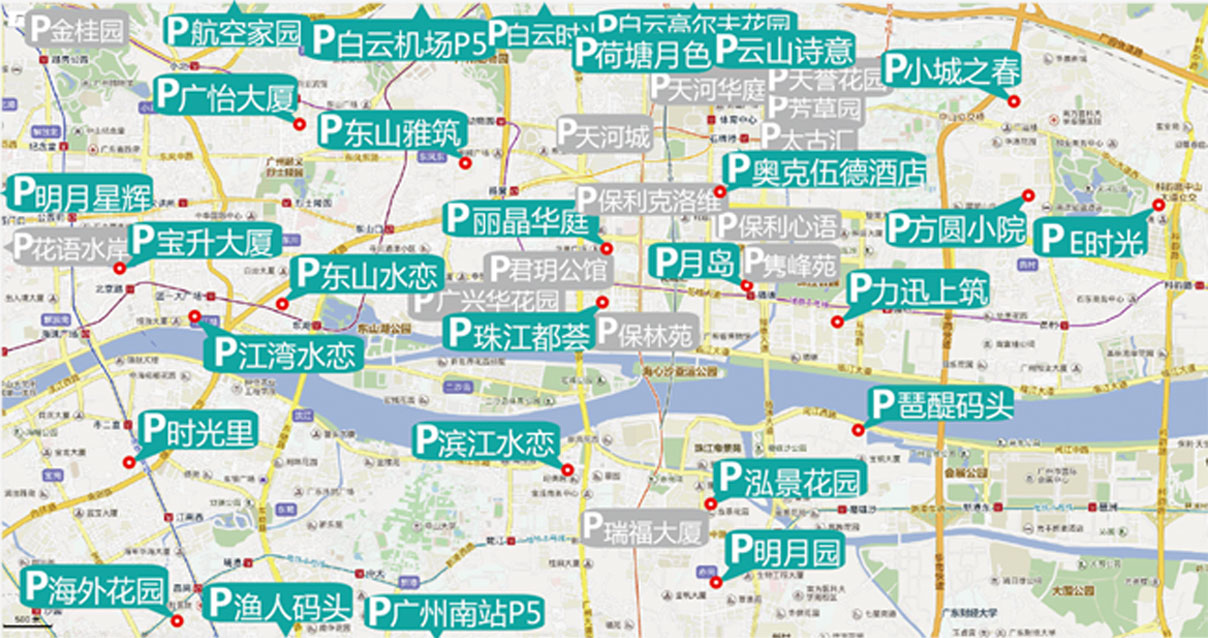Select the 月岛 parking marker
The image size is (1208, 638).
pyautogui.click(x=694, y=263)
